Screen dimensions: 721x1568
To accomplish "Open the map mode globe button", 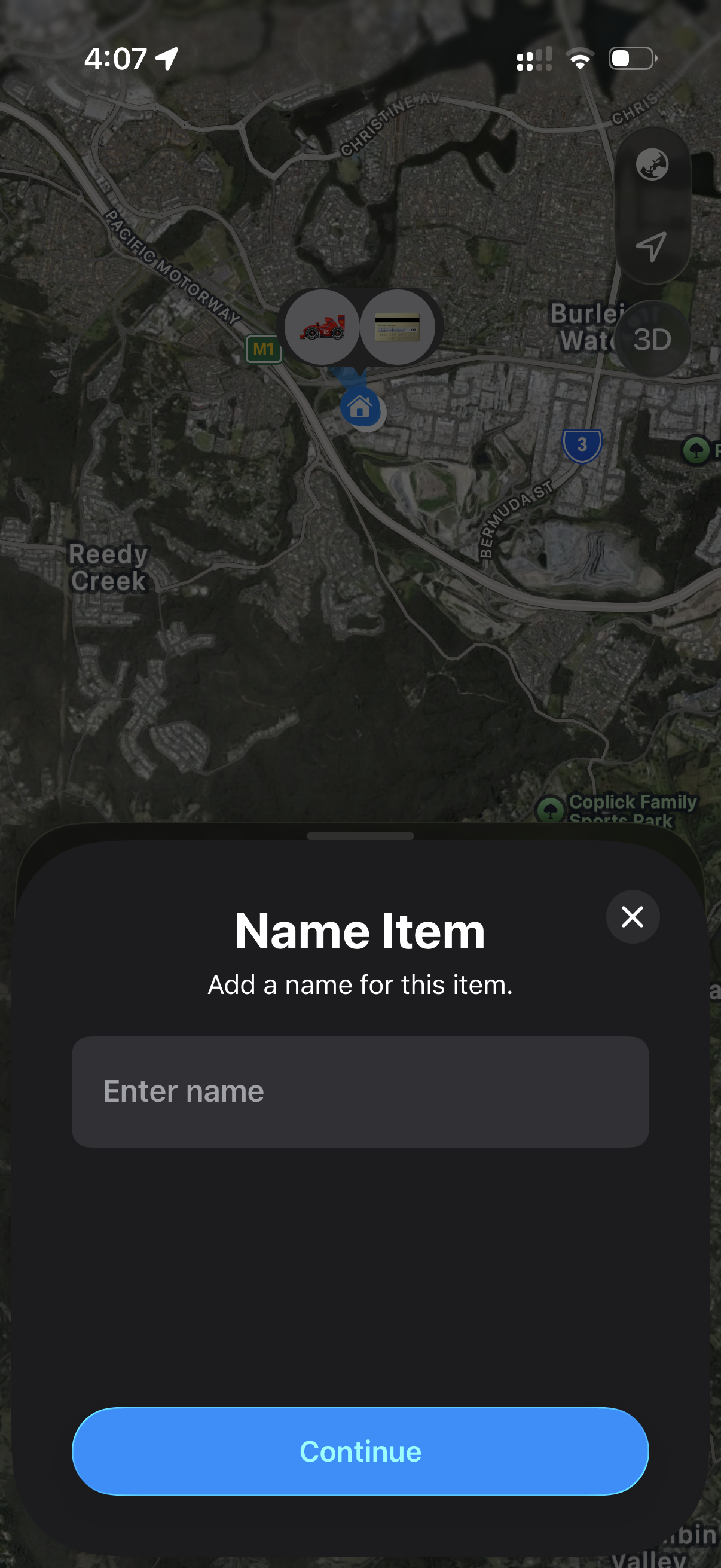I will click(x=652, y=164).
